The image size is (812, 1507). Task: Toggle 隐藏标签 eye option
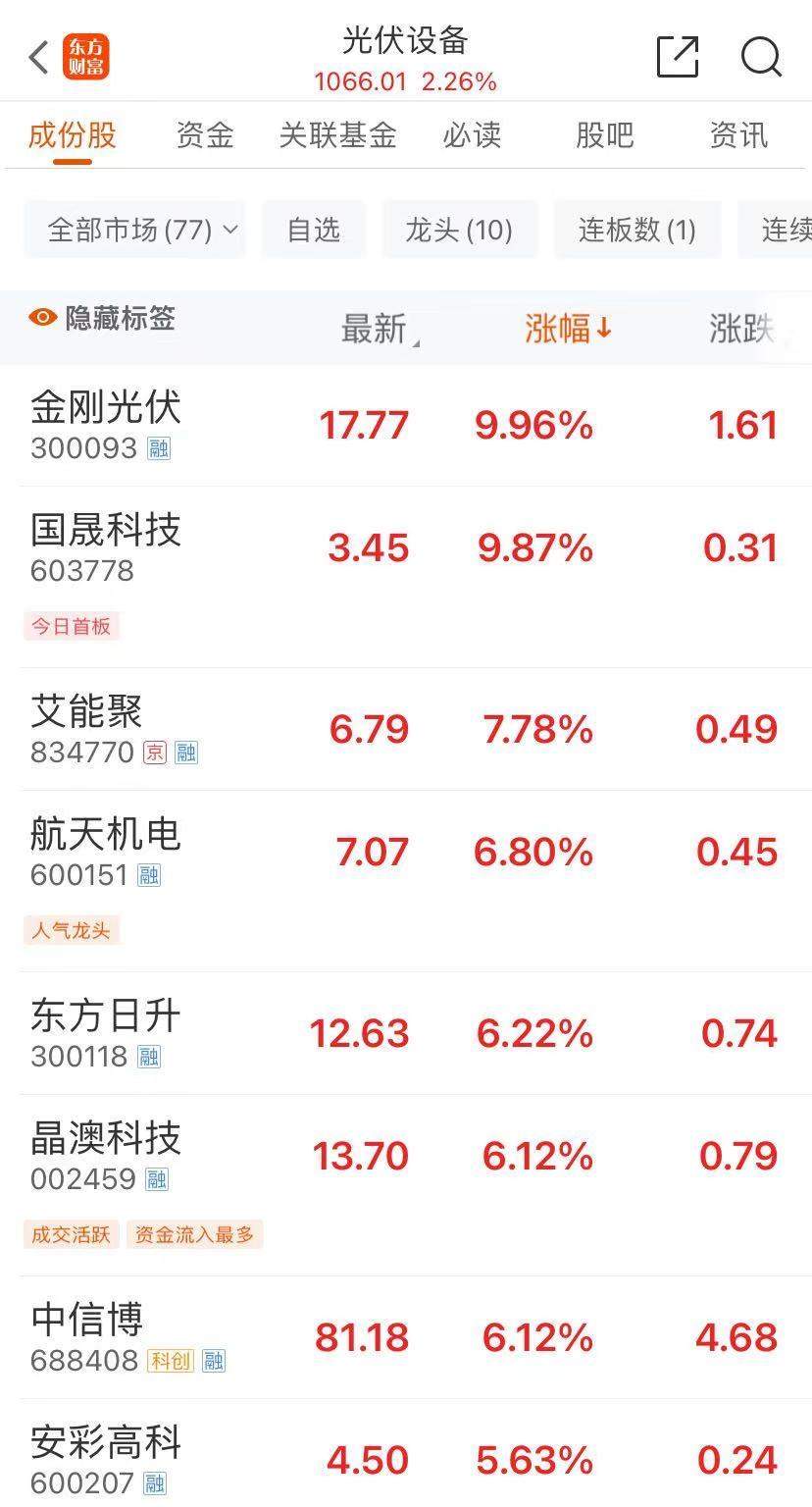pyautogui.click(x=102, y=318)
